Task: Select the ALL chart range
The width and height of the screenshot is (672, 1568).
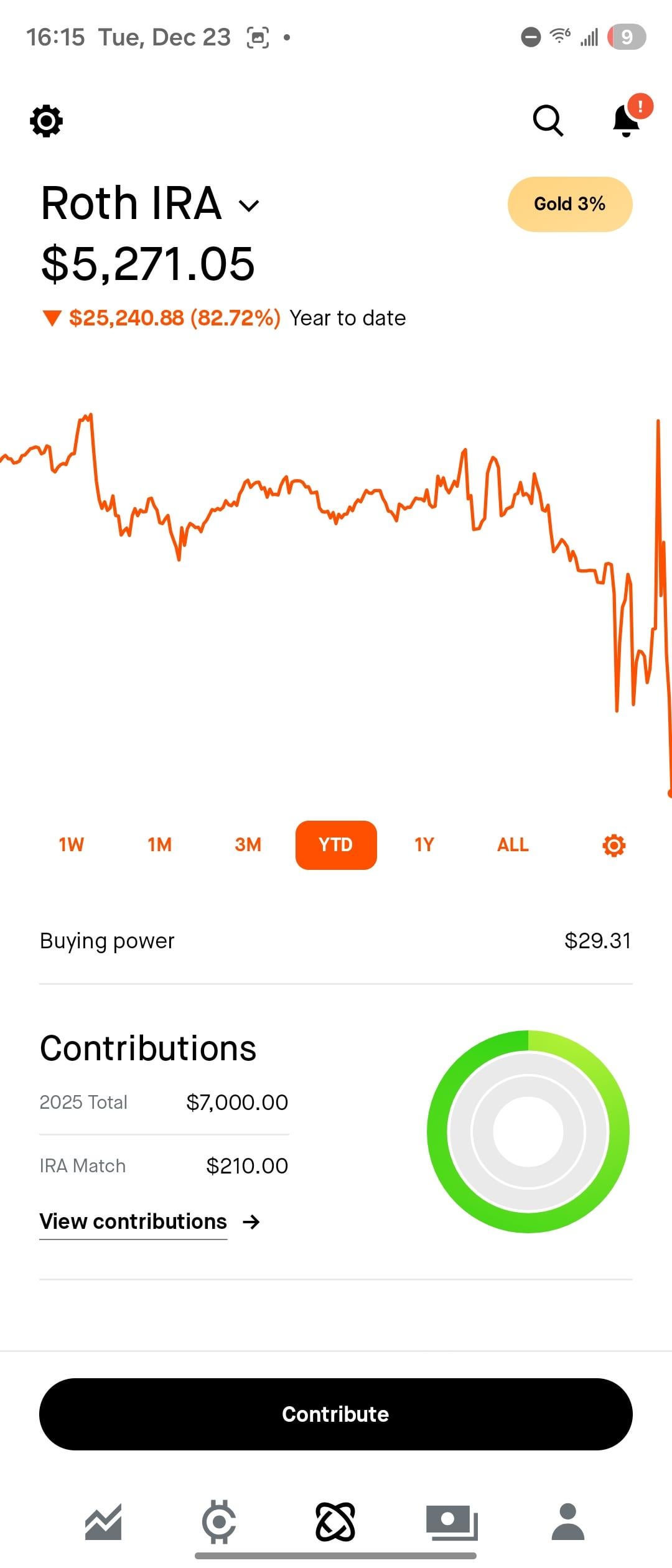Action: point(513,845)
